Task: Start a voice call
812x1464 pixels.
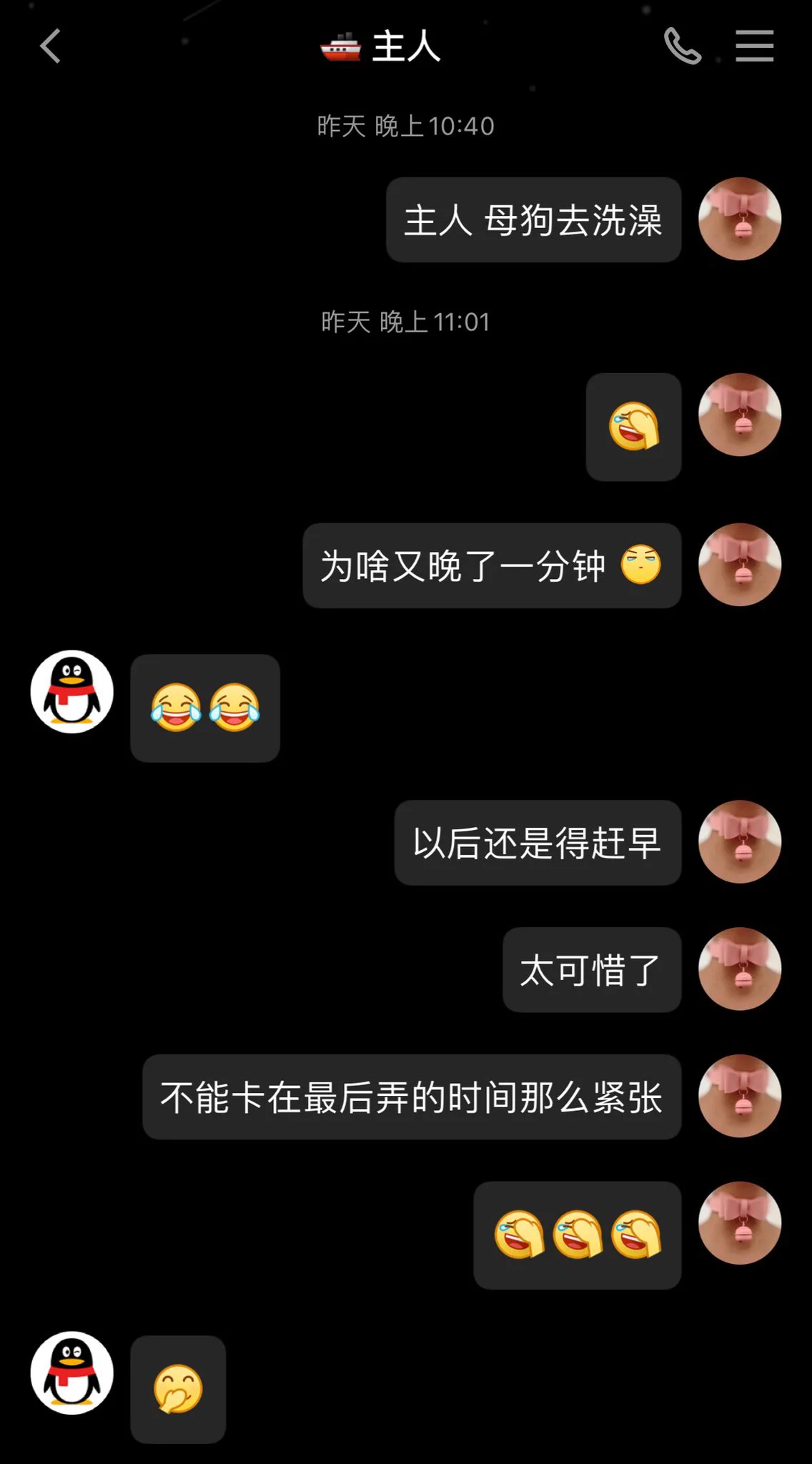Action: click(682, 46)
